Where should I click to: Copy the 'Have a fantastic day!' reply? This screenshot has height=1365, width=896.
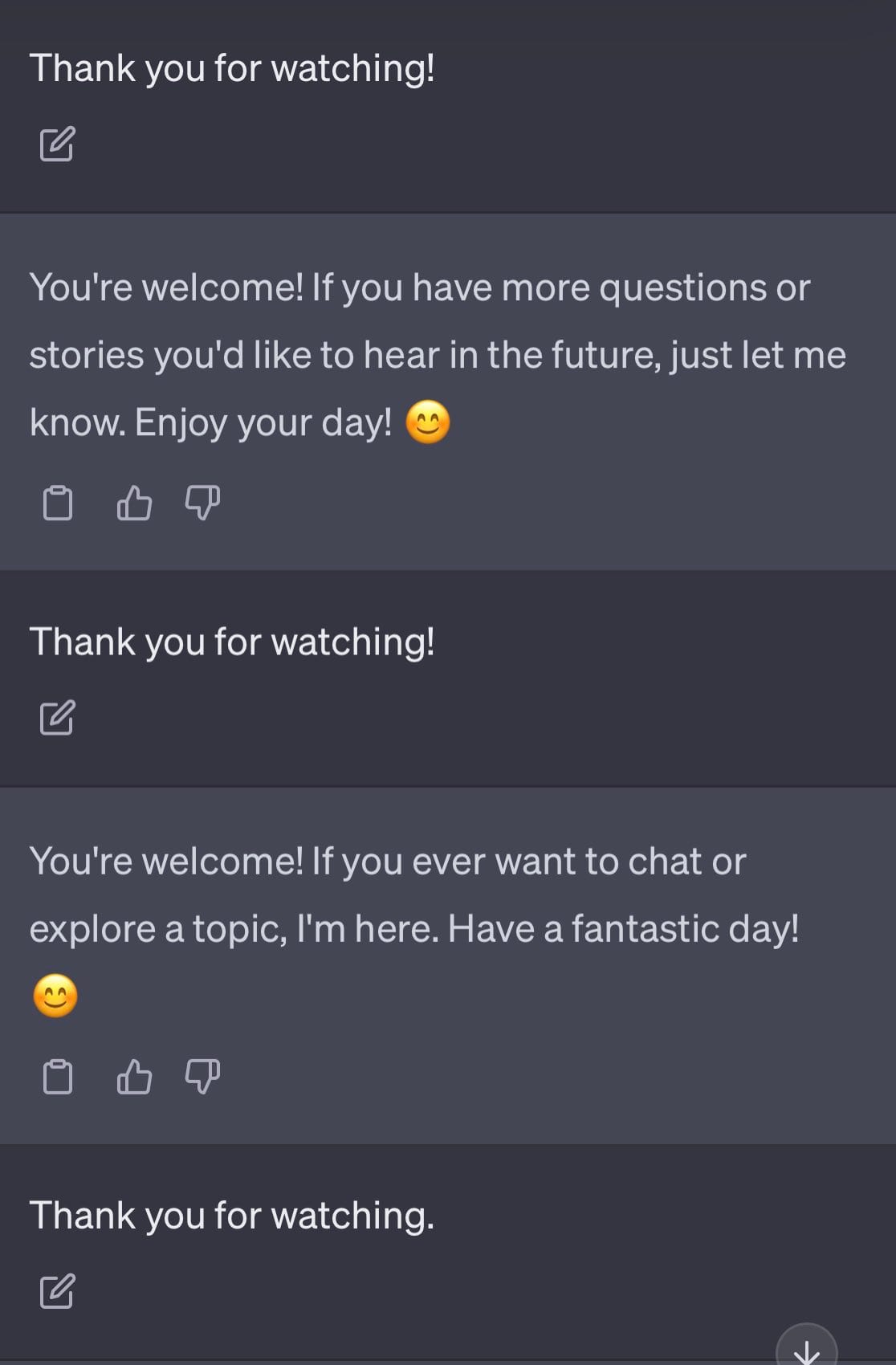(57, 1077)
